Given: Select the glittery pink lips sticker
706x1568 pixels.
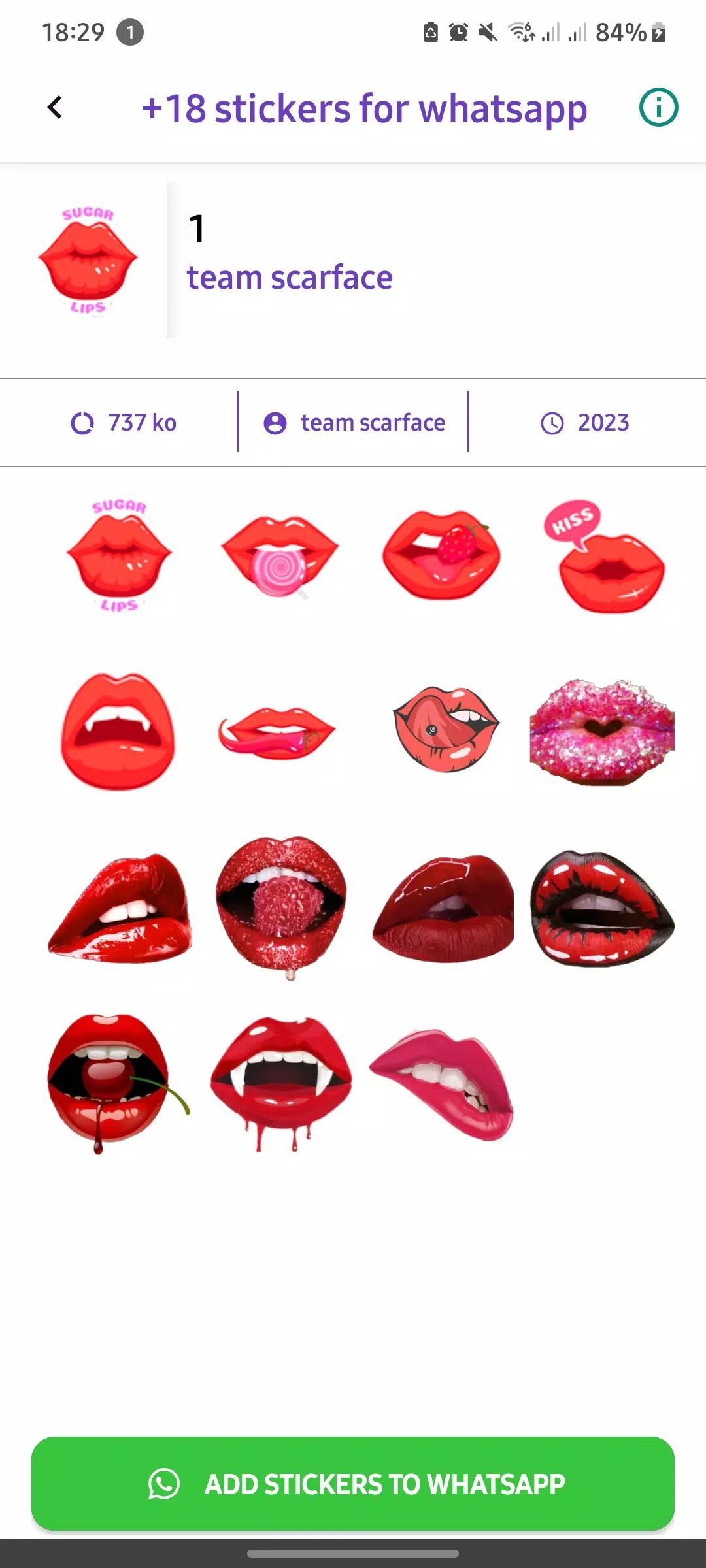Looking at the screenshot, I should click(x=601, y=732).
